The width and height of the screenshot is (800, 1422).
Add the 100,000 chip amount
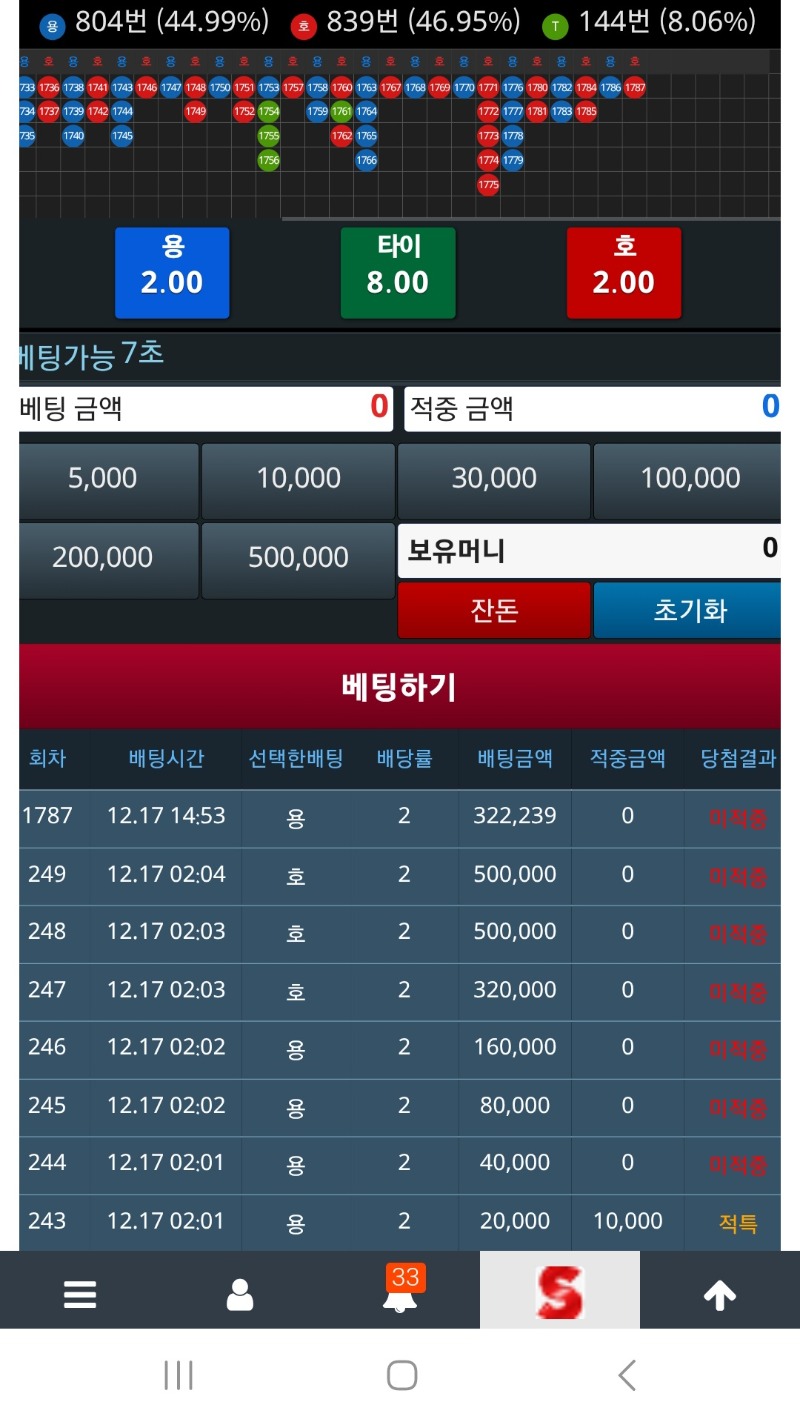[688, 479]
